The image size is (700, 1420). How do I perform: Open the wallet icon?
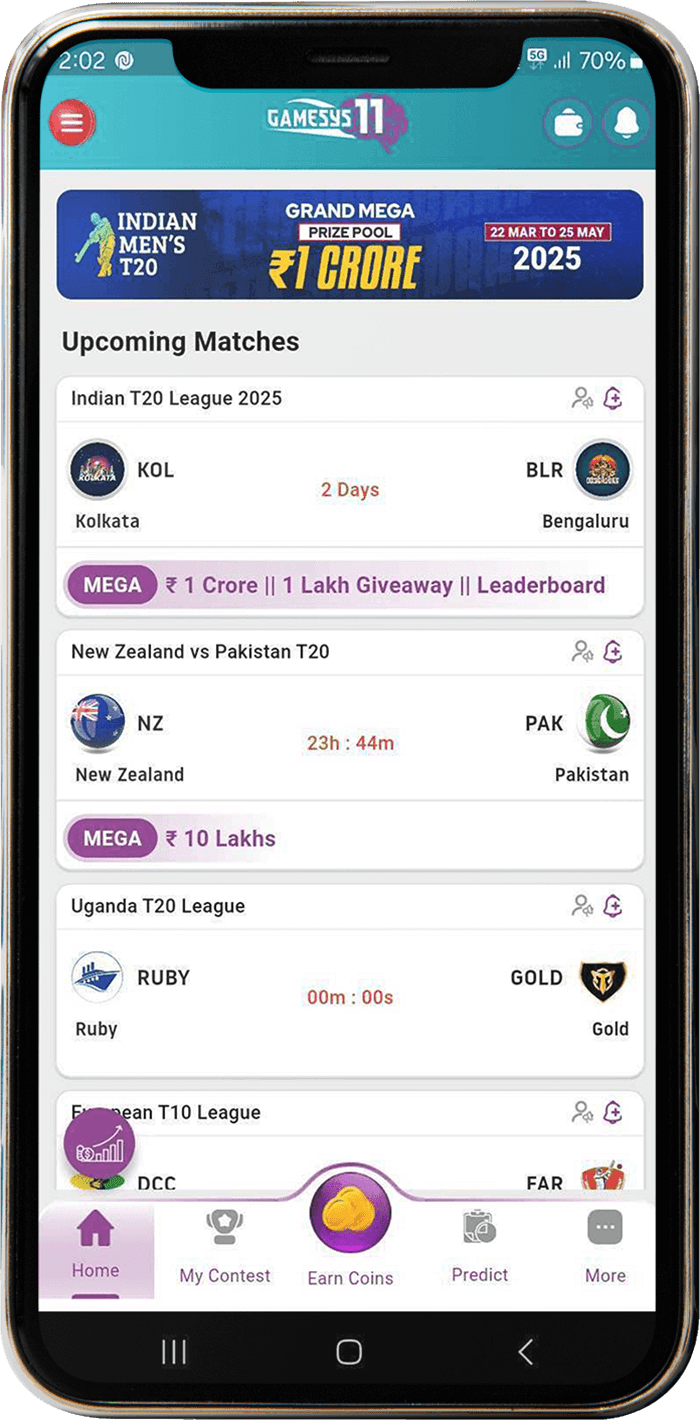[x=567, y=125]
